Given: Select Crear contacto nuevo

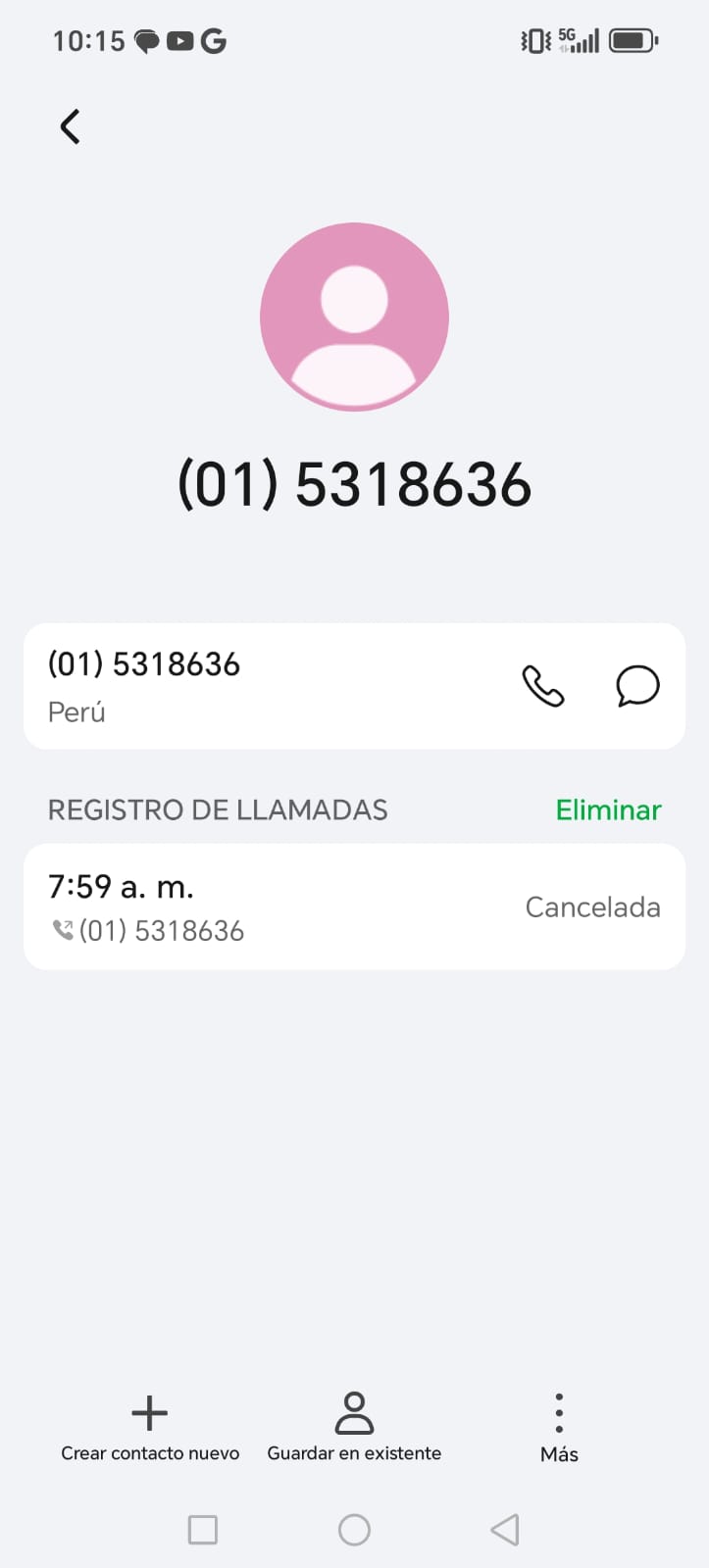Looking at the screenshot, I should [150, 1427].
